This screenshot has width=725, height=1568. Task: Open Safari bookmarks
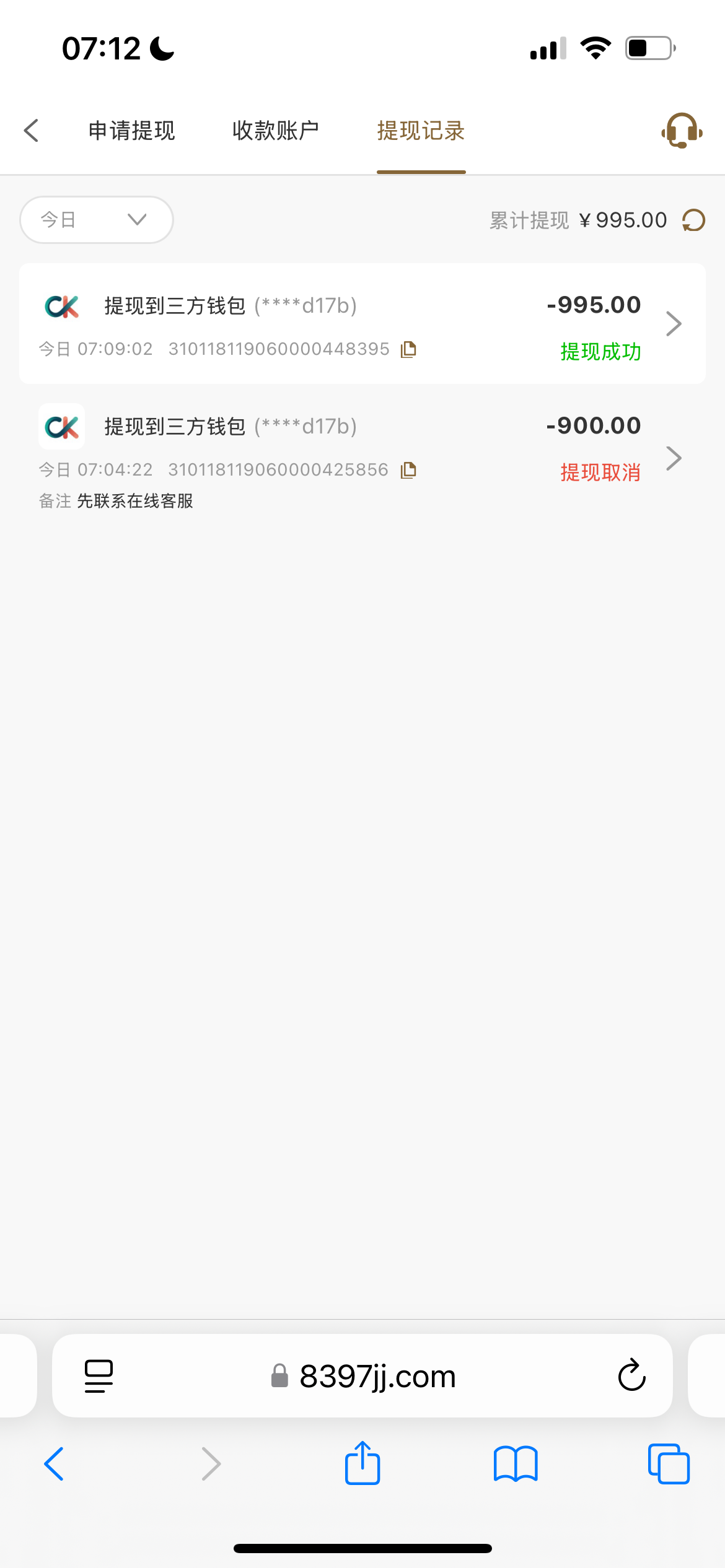click(516, 1464)
